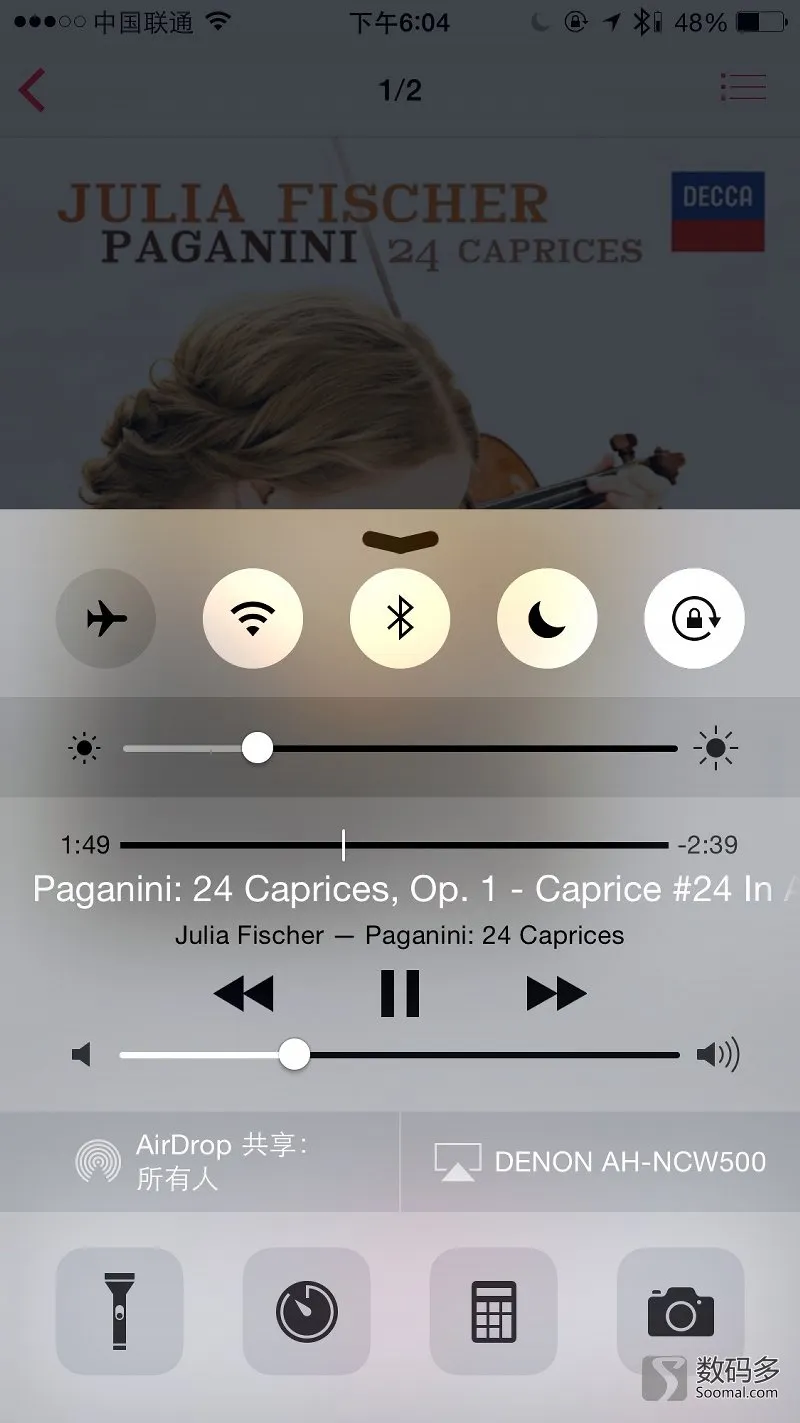
Task: Open AirDrop sharing options
Action: 198,1161
